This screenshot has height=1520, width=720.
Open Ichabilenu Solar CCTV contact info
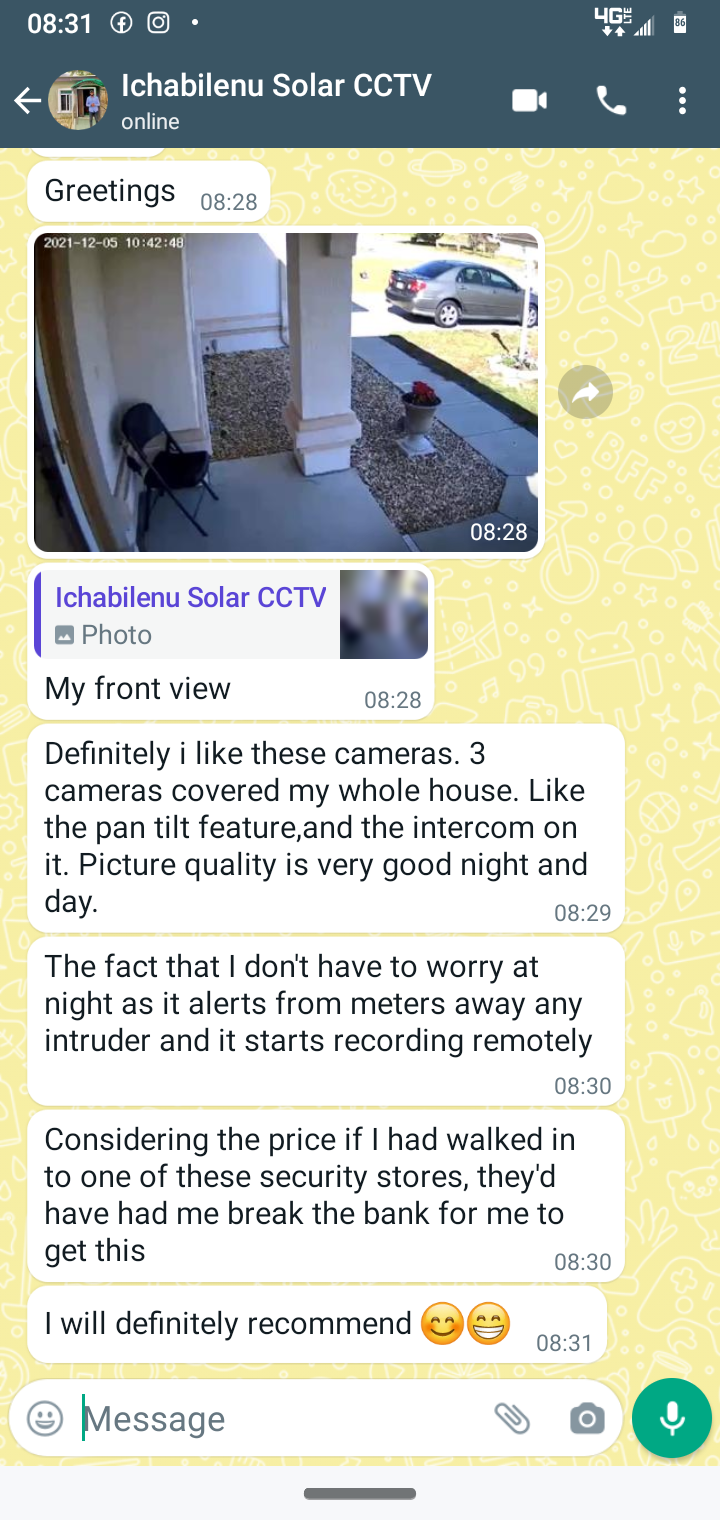[x=275, y=100]
